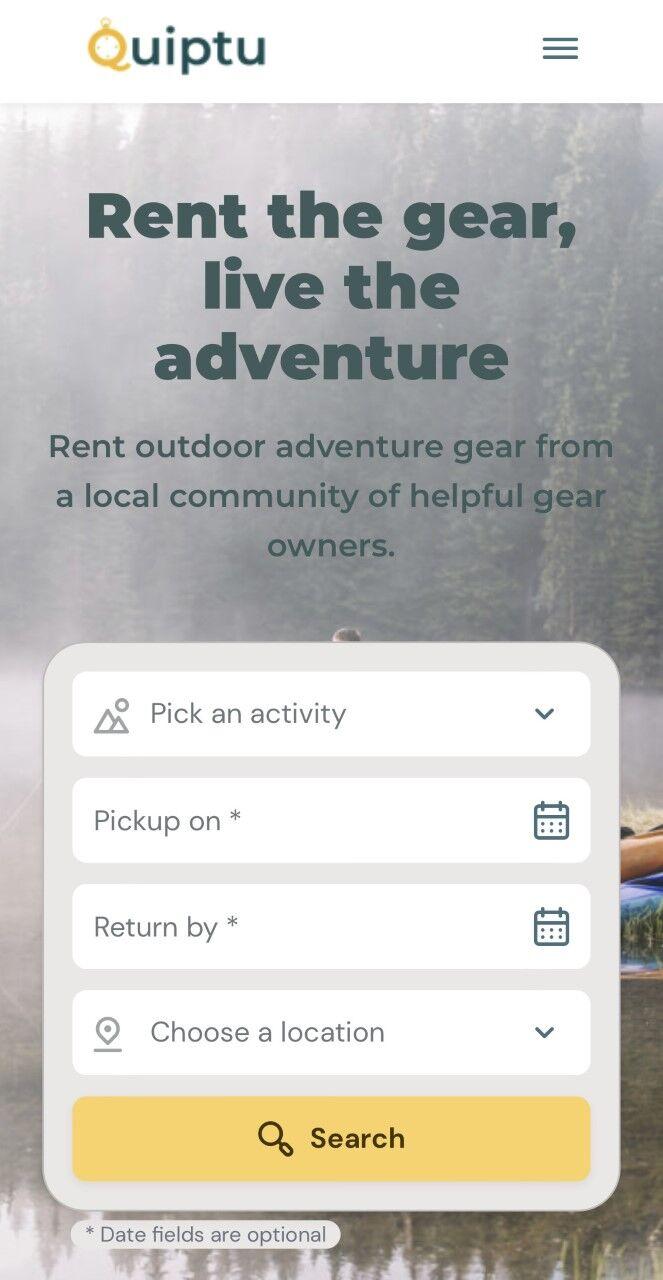Open the Quiptu home logo link
The width and height of the screenshot is (663, 1280).
click(176, 47)
